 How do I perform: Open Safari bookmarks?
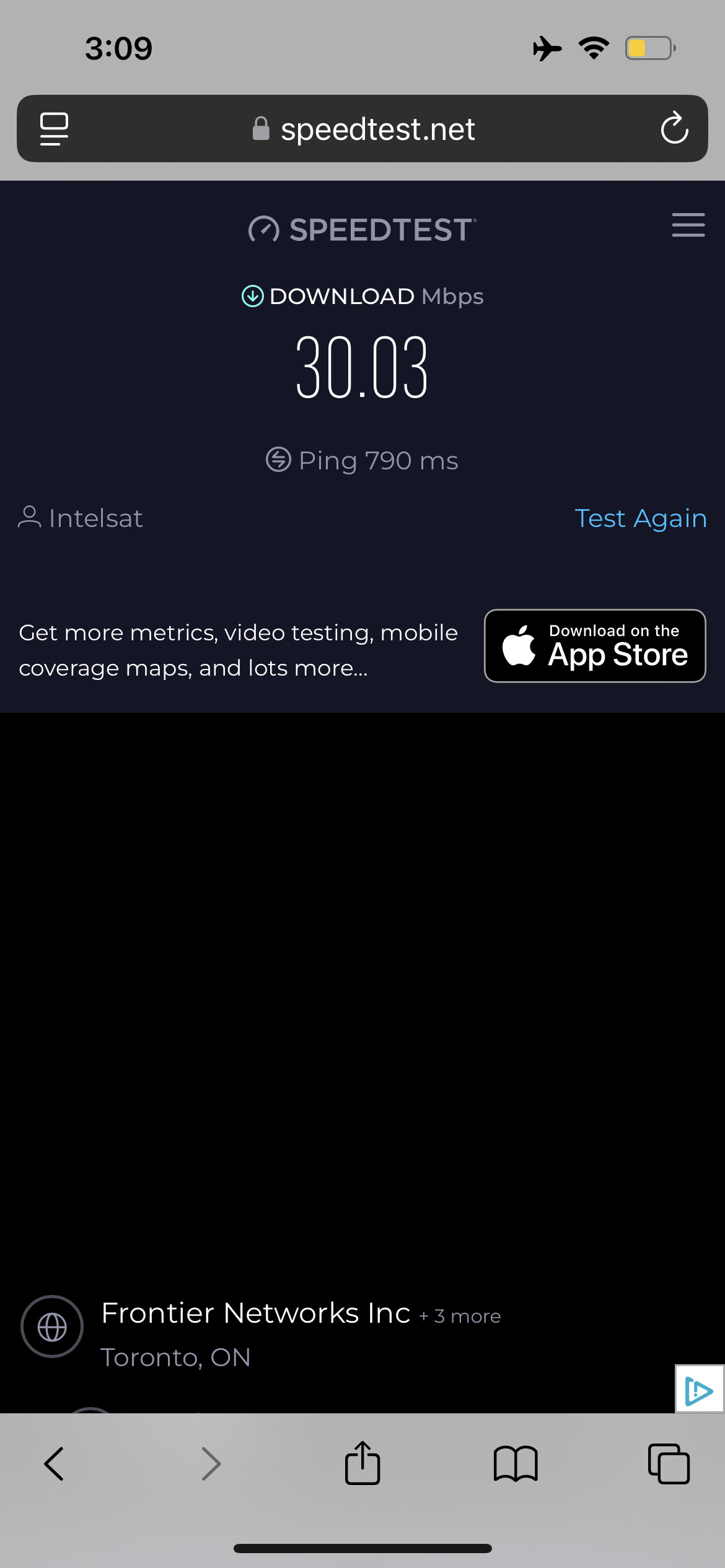515,1464
